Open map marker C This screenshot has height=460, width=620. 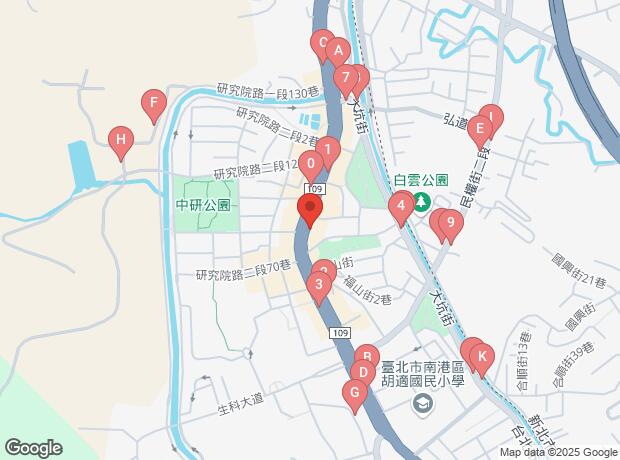pos(322,43)
